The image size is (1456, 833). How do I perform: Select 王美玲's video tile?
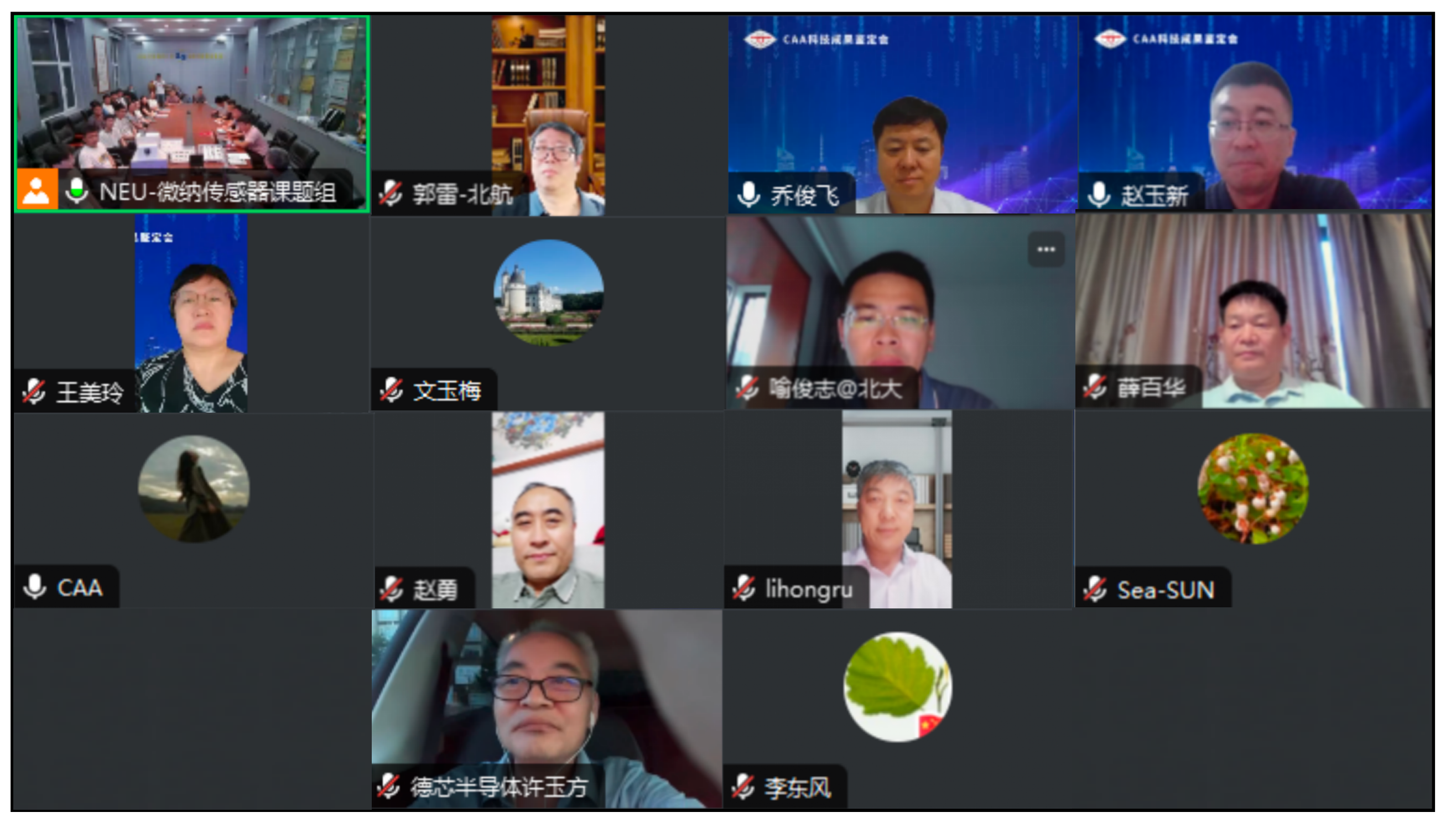tap(191, 313)
